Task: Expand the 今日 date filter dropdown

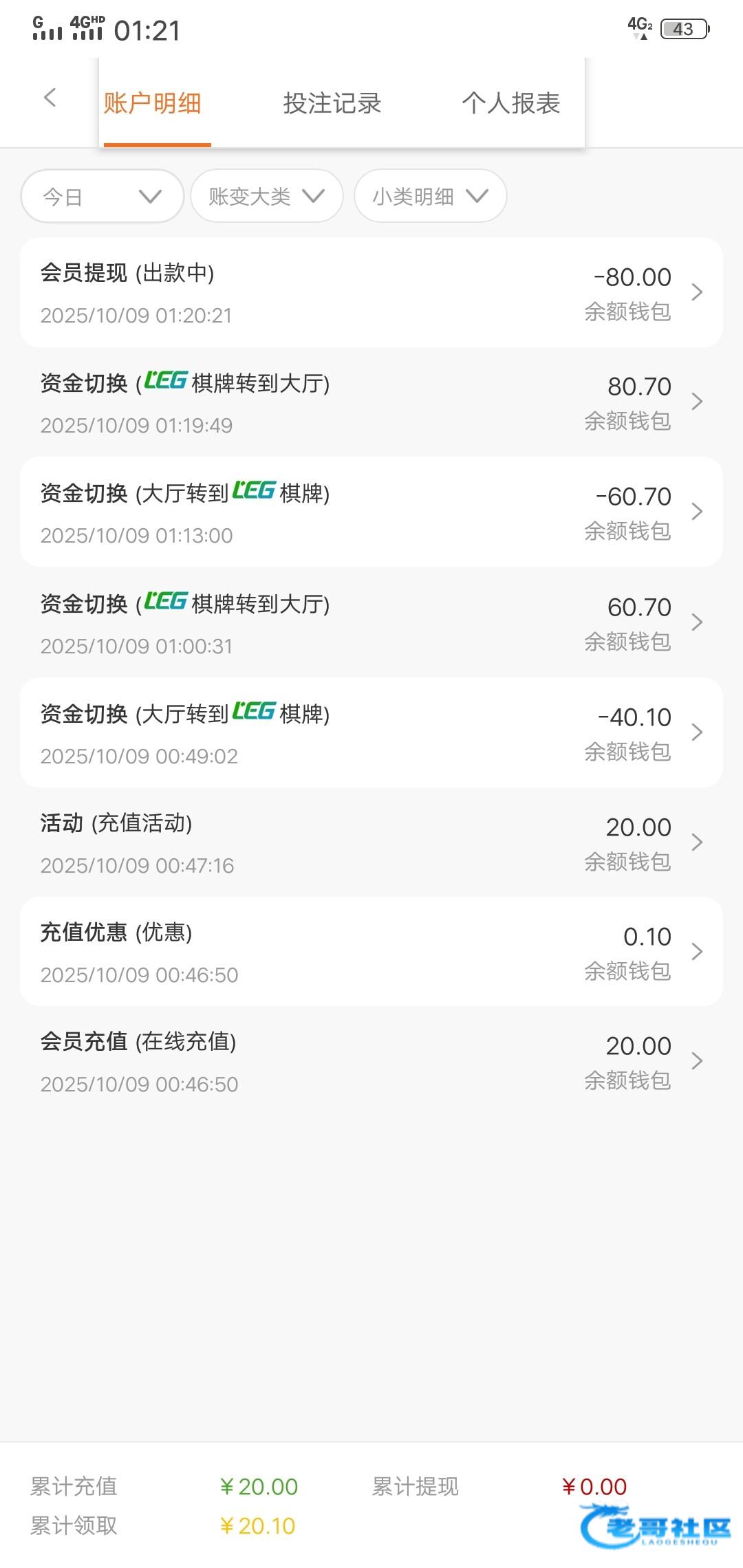Action: 102,197
